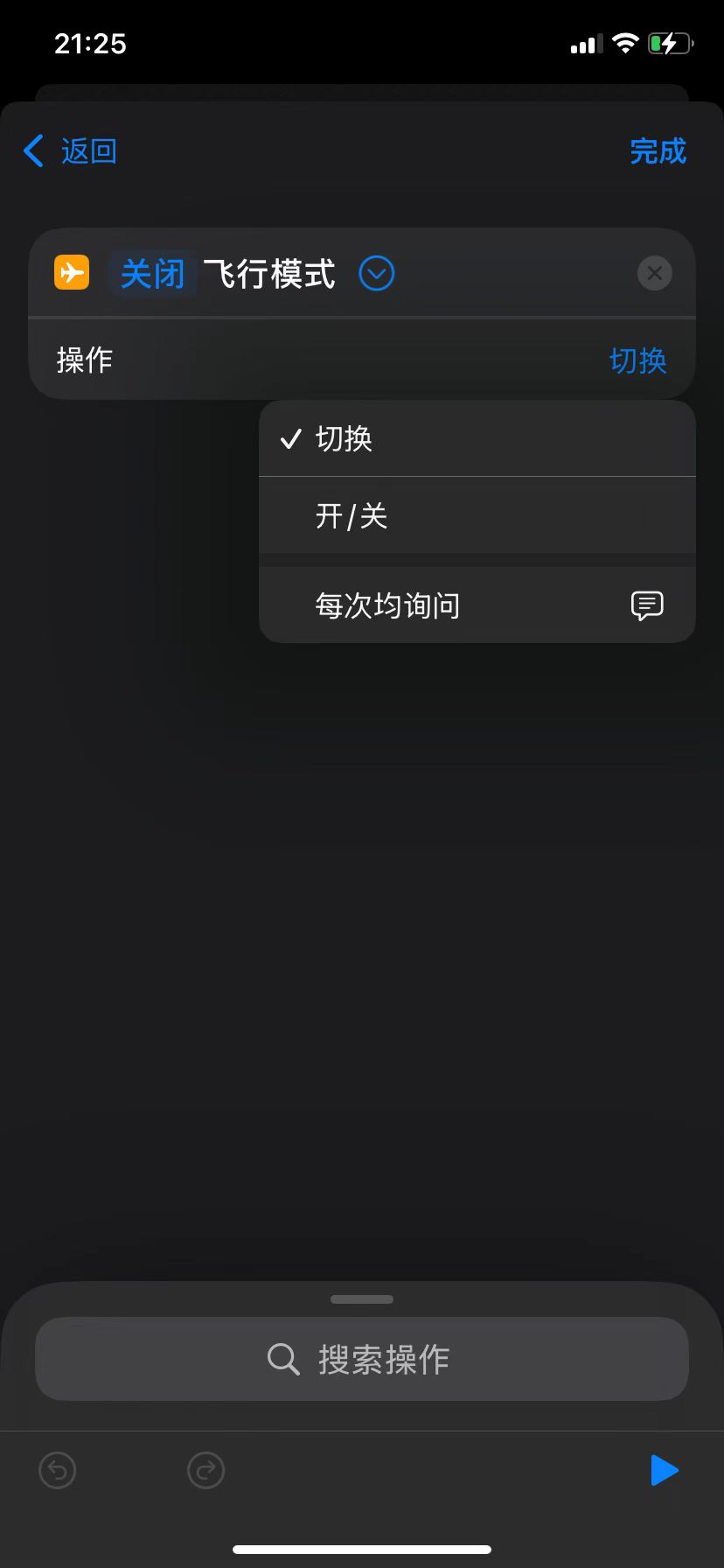Image resolution: width=724 pixels, height=1568 pixels.
Task: Open the 操作 value 切换 dropdown
Action: (637, 360)
